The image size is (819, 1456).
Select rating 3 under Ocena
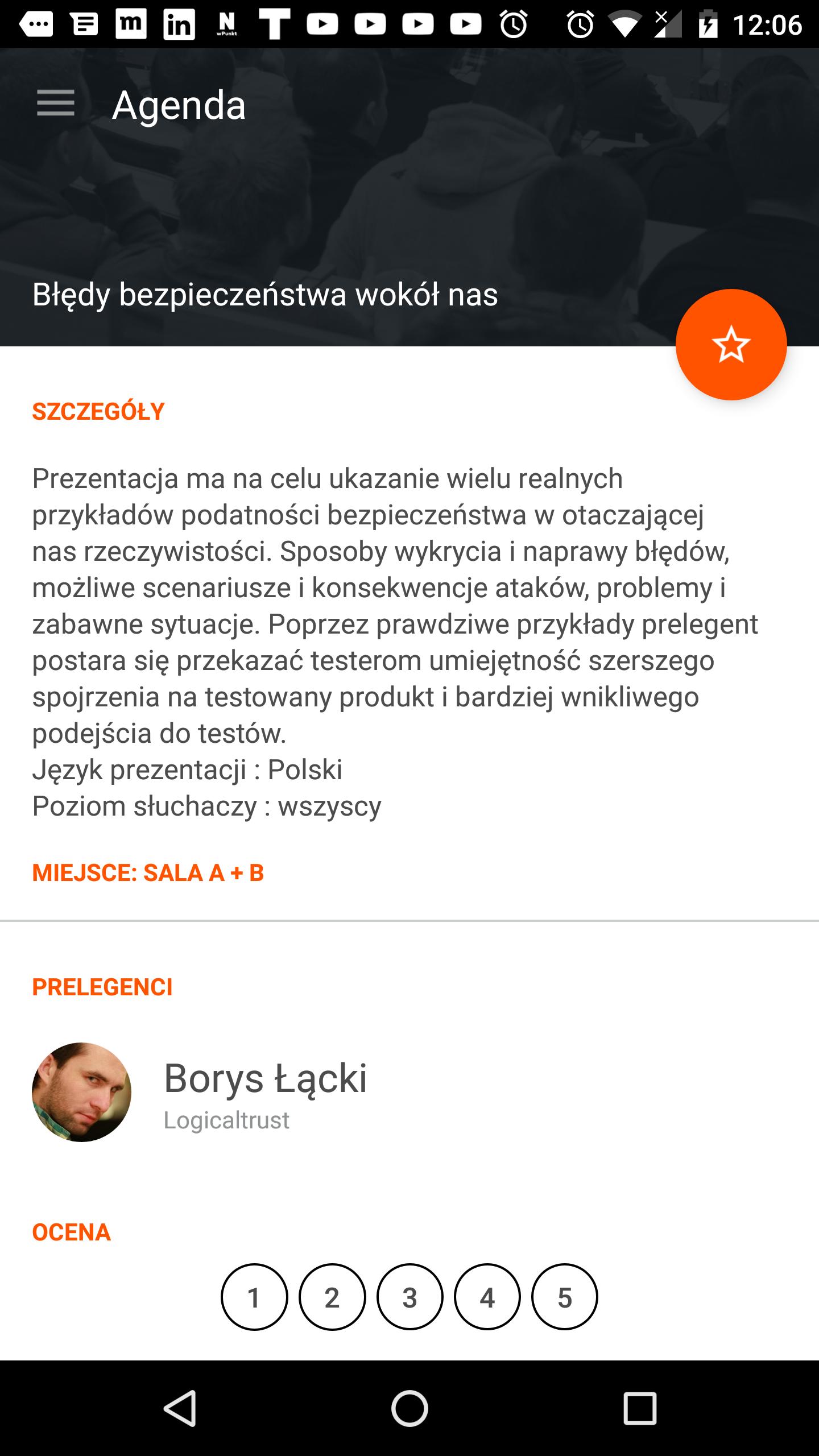click(409, 1297)
